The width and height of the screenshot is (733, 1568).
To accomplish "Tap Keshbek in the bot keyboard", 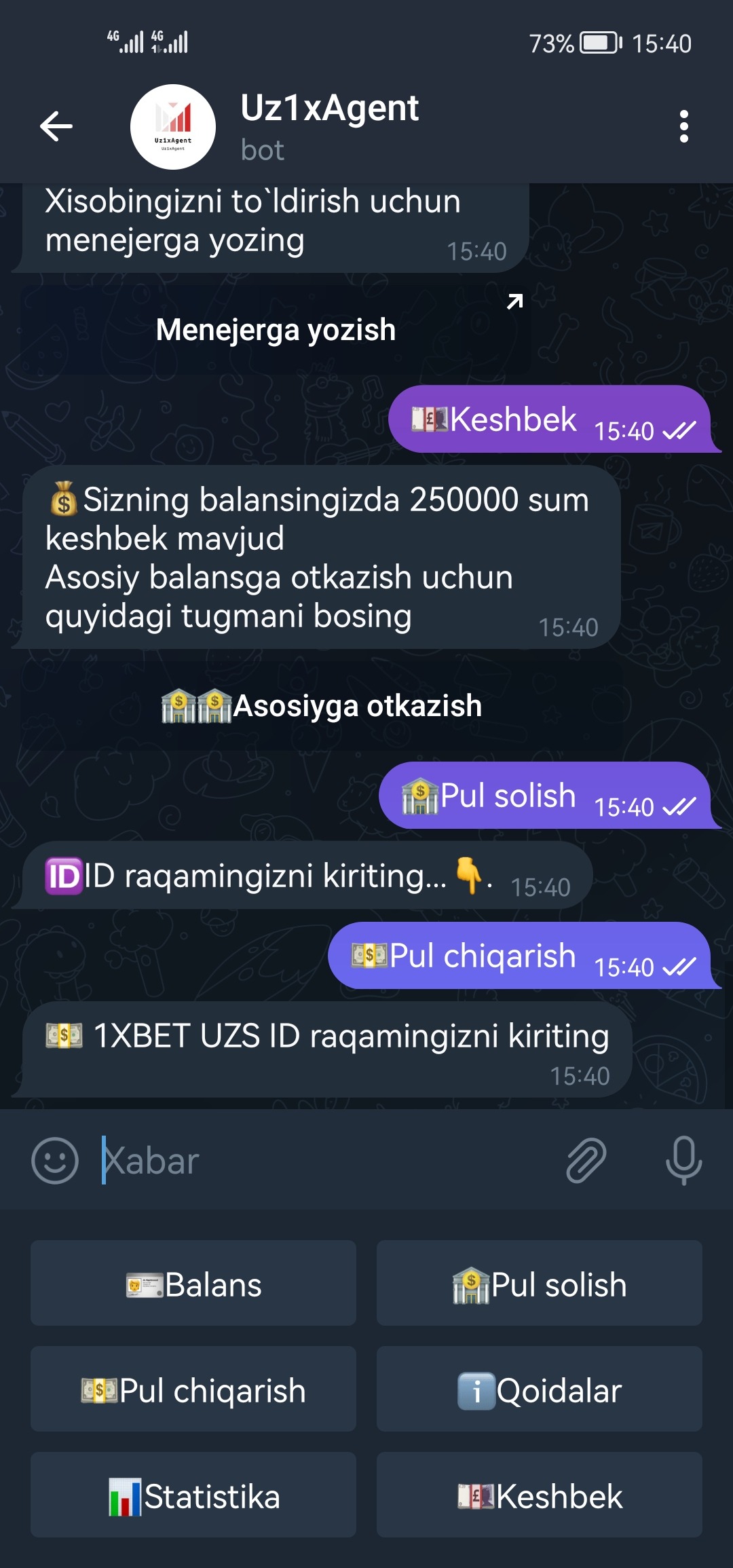I will (x=540, y=1495).
